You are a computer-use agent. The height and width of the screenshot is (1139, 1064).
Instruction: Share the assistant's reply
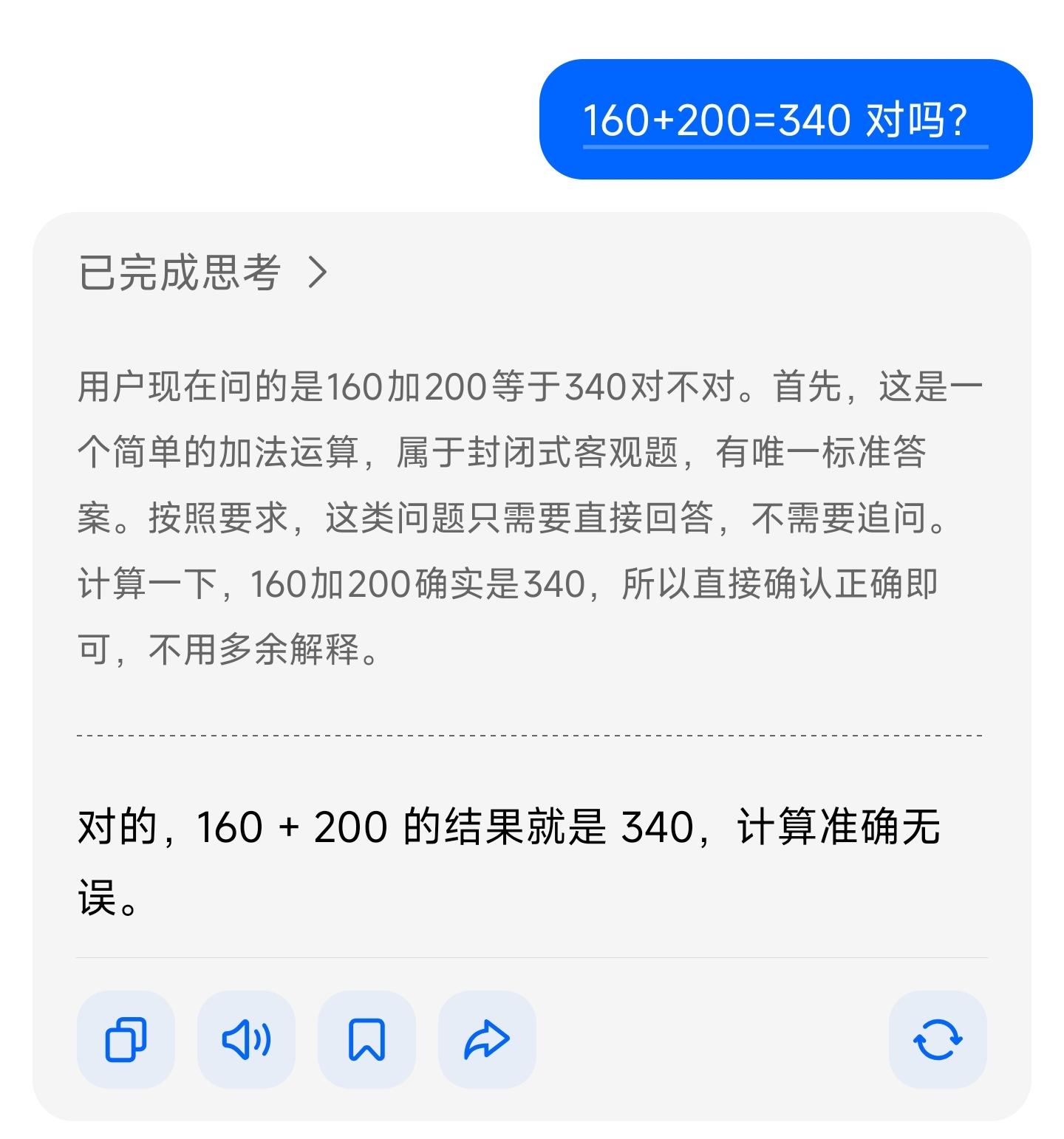point(487,1039)
